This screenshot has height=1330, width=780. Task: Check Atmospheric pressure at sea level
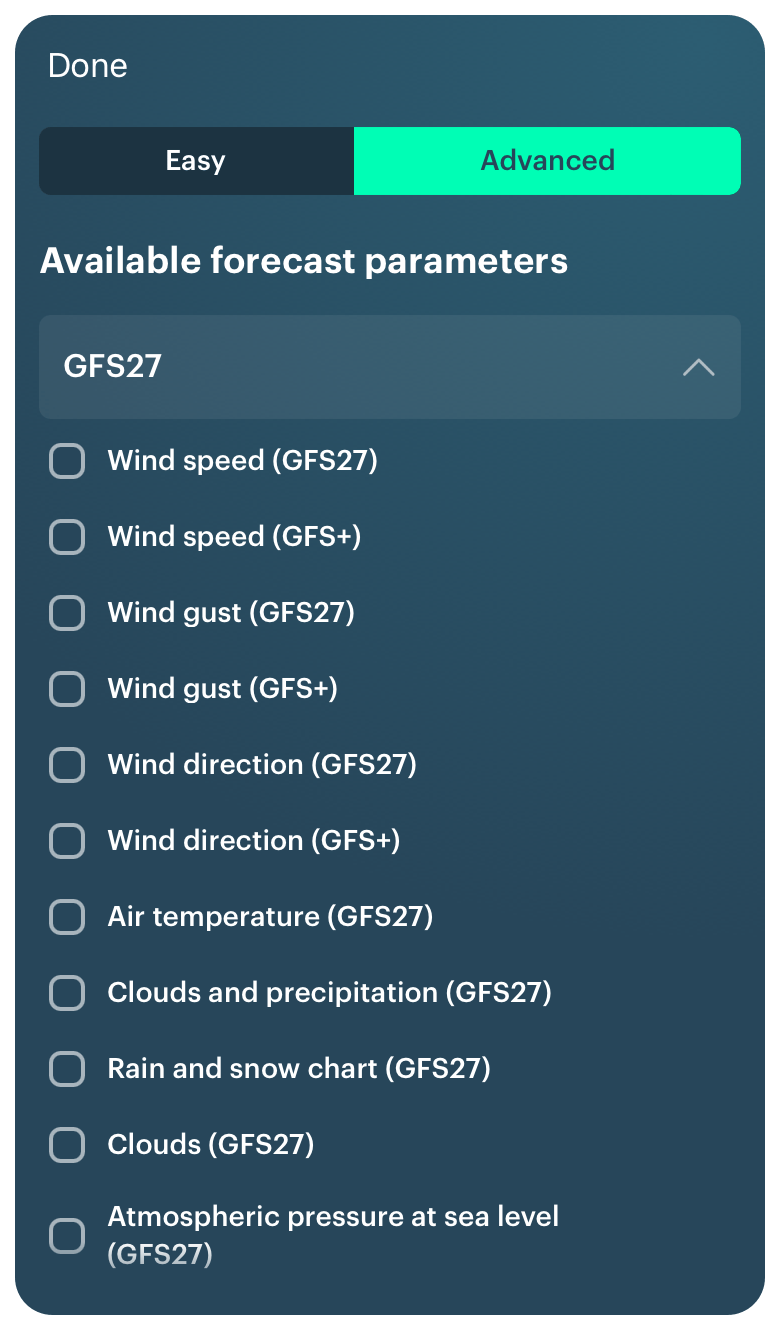[x=67, y=1236]
